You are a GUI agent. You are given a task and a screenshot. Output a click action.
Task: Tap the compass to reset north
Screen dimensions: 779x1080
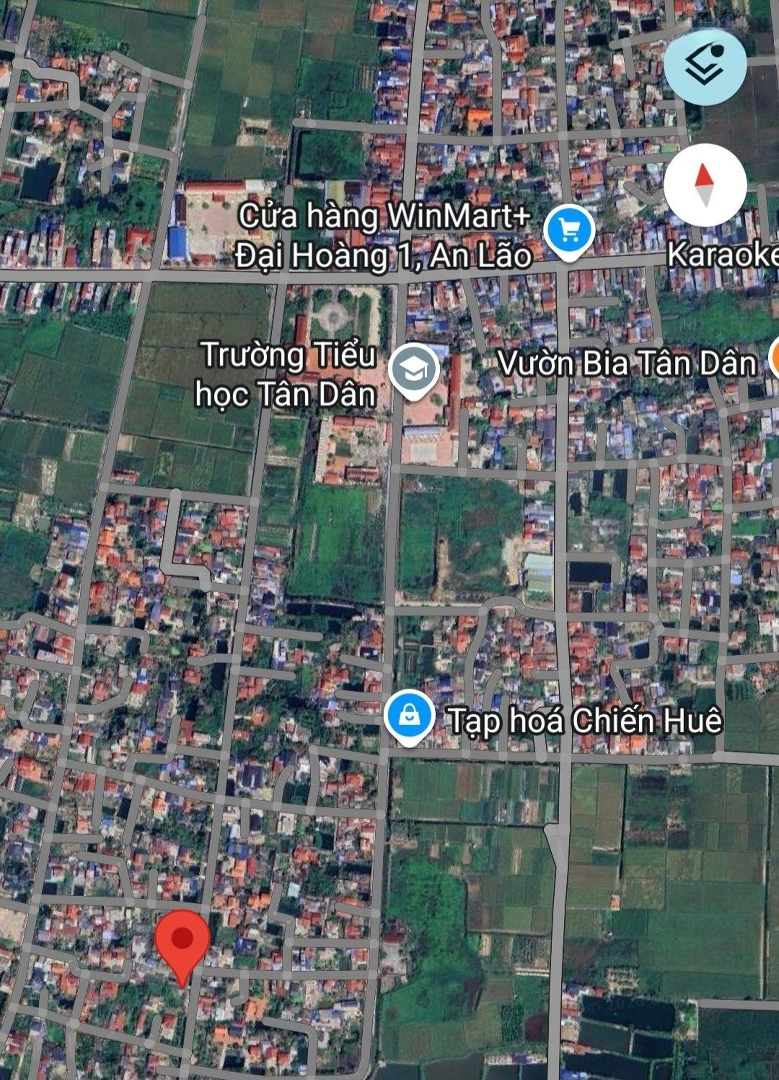click(x=705, y=185)
